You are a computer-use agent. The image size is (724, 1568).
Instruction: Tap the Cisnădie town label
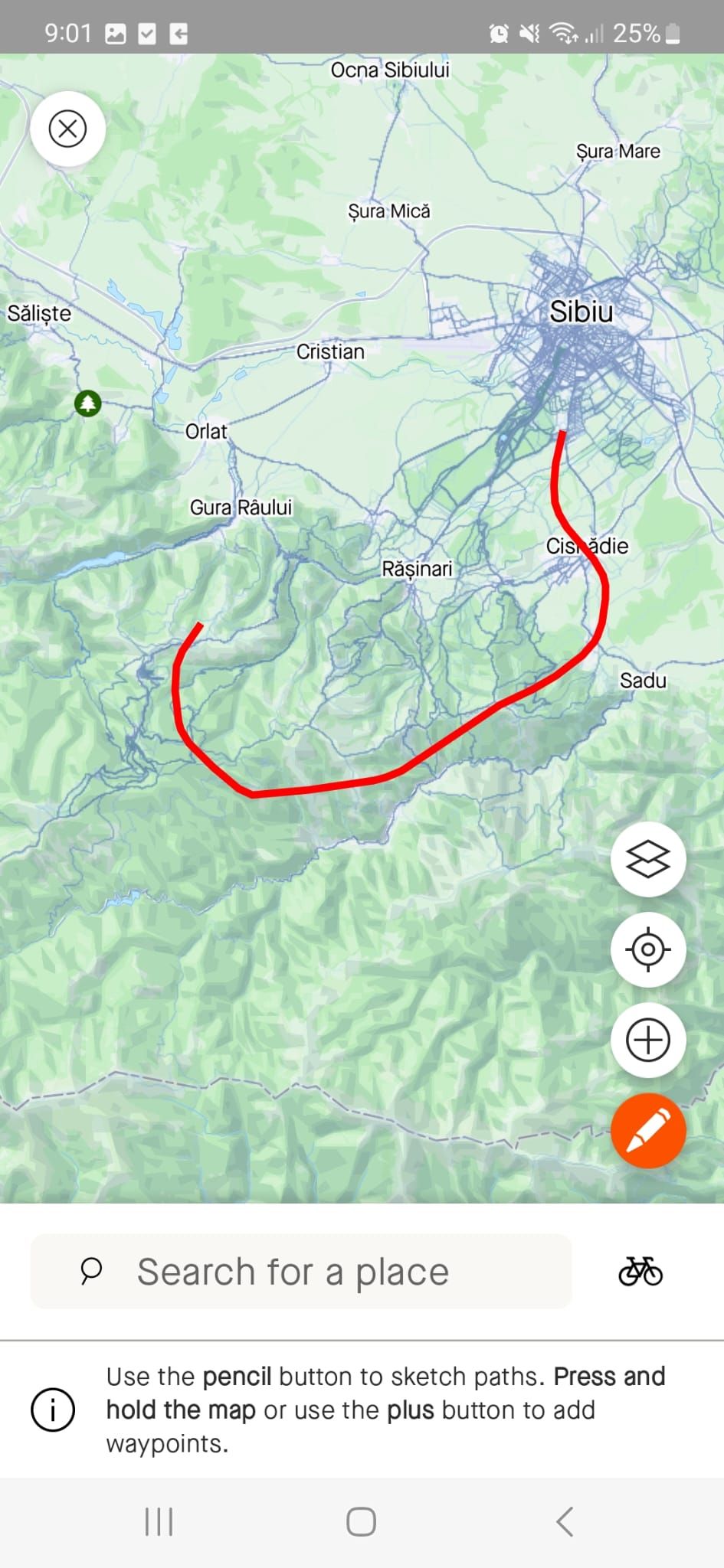point(588,546)
